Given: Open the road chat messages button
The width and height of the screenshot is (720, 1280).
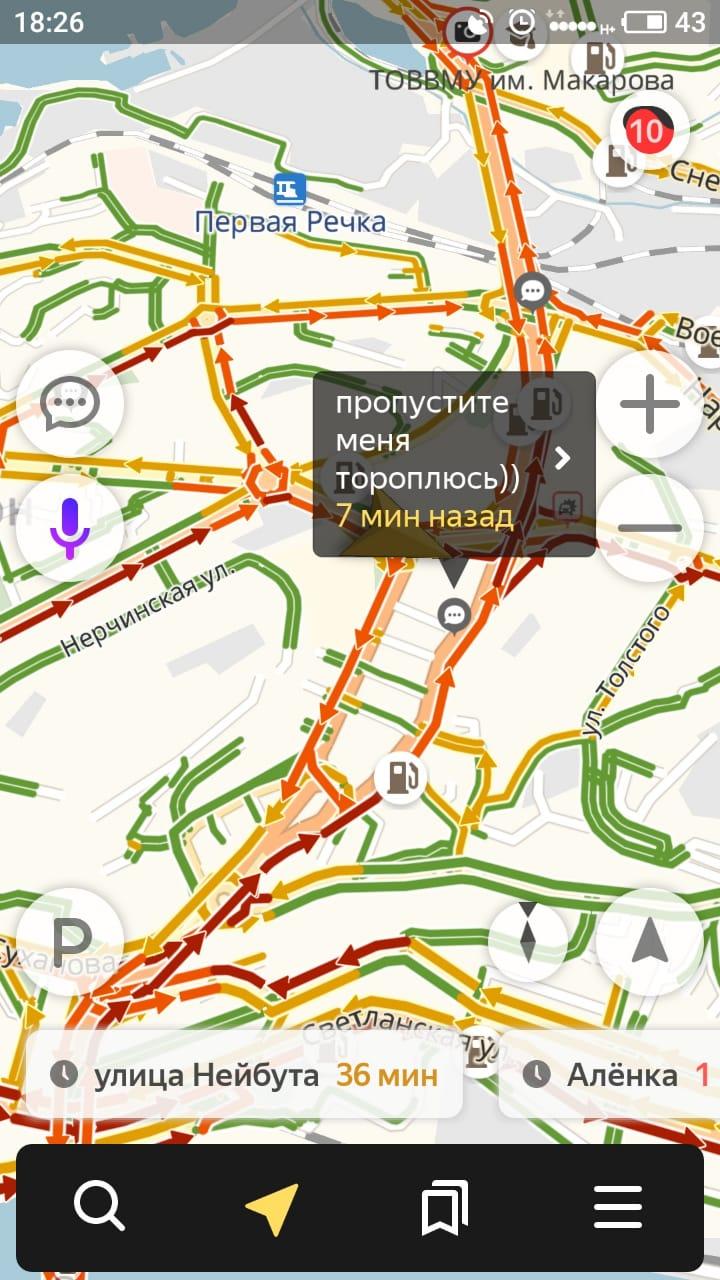Looking at the screenshot, I should point(69,403).
